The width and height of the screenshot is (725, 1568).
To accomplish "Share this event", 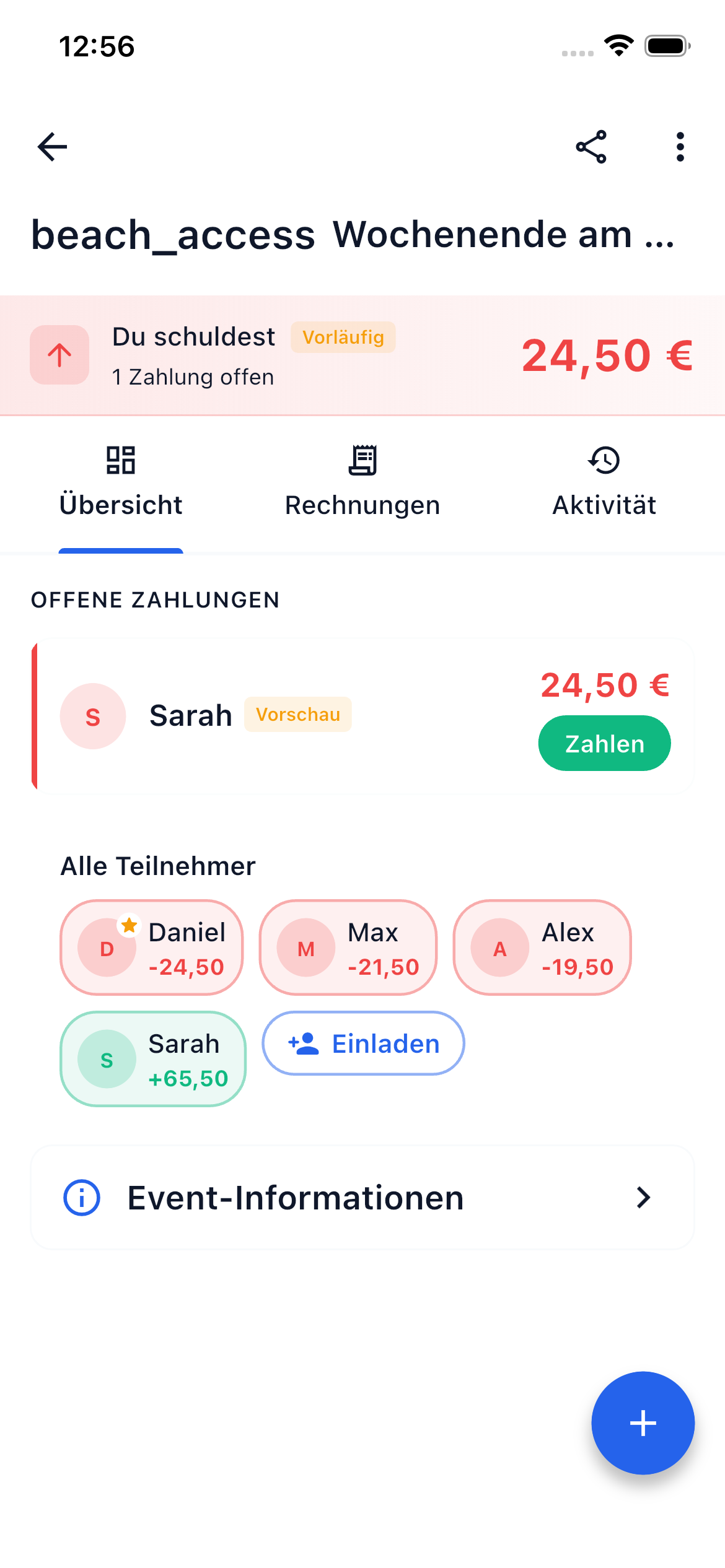I will coord(591,147).
